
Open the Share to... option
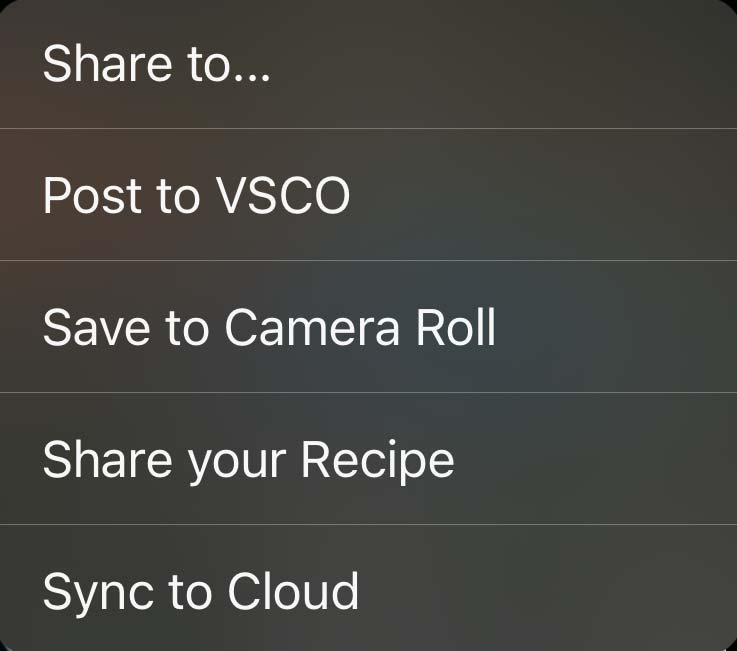click(x=157, y=65)
